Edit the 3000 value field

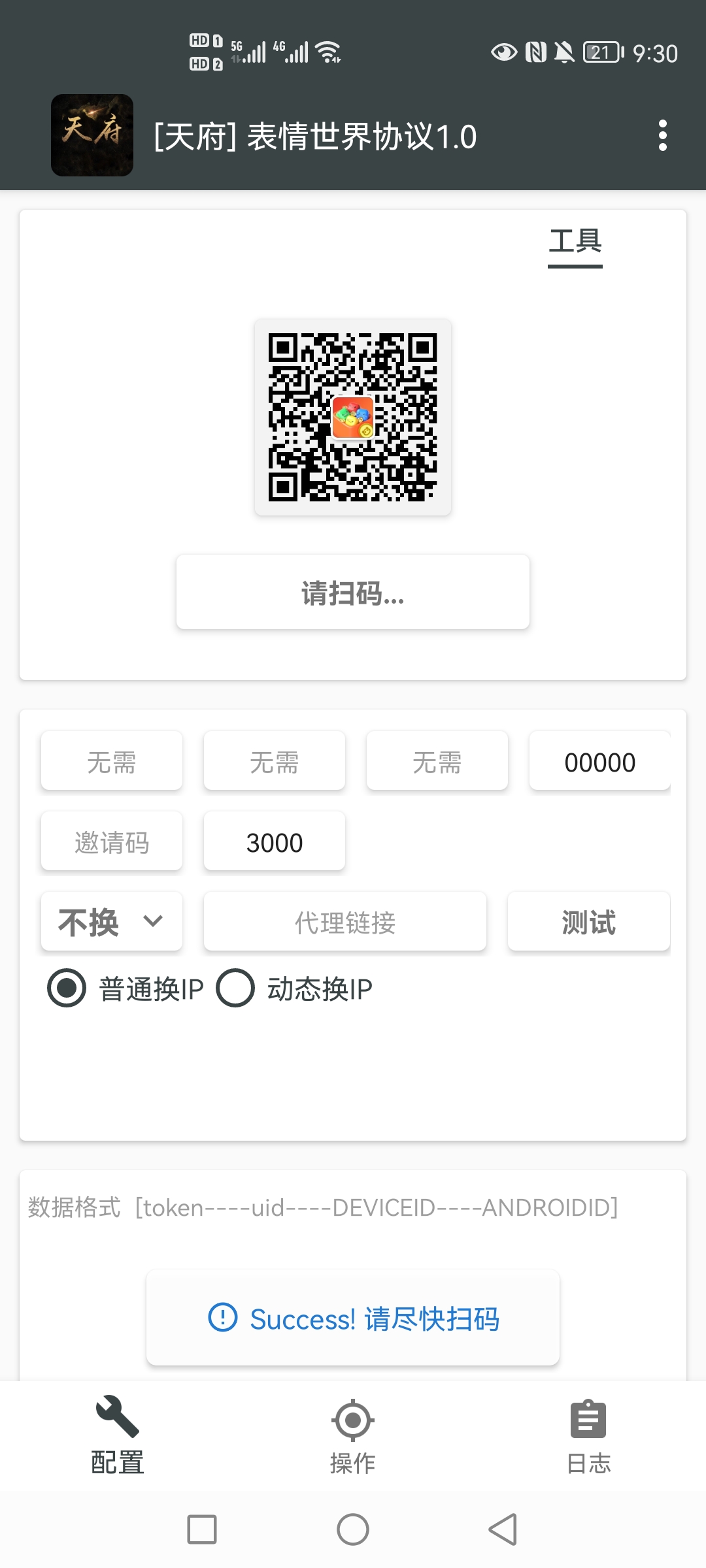[x=275, y=841]
